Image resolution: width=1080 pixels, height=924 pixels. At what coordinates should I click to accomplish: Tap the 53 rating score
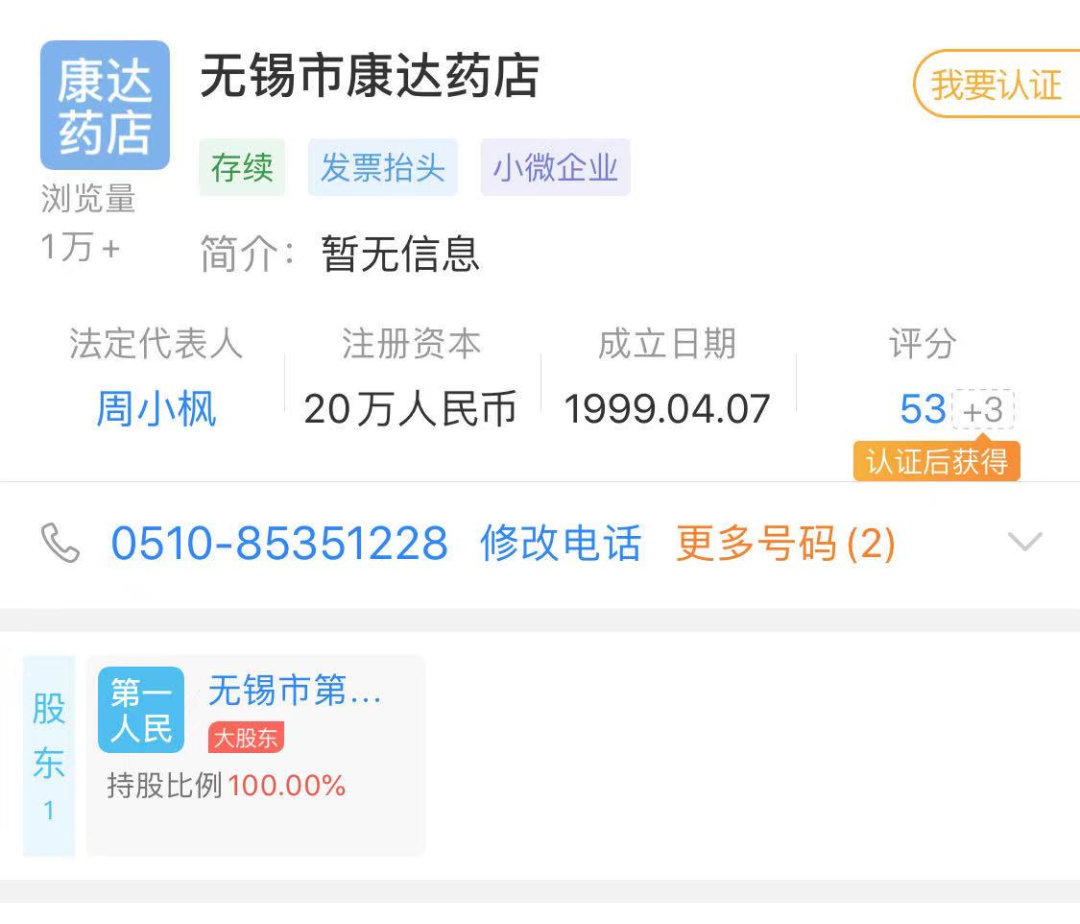pos(922,409)
